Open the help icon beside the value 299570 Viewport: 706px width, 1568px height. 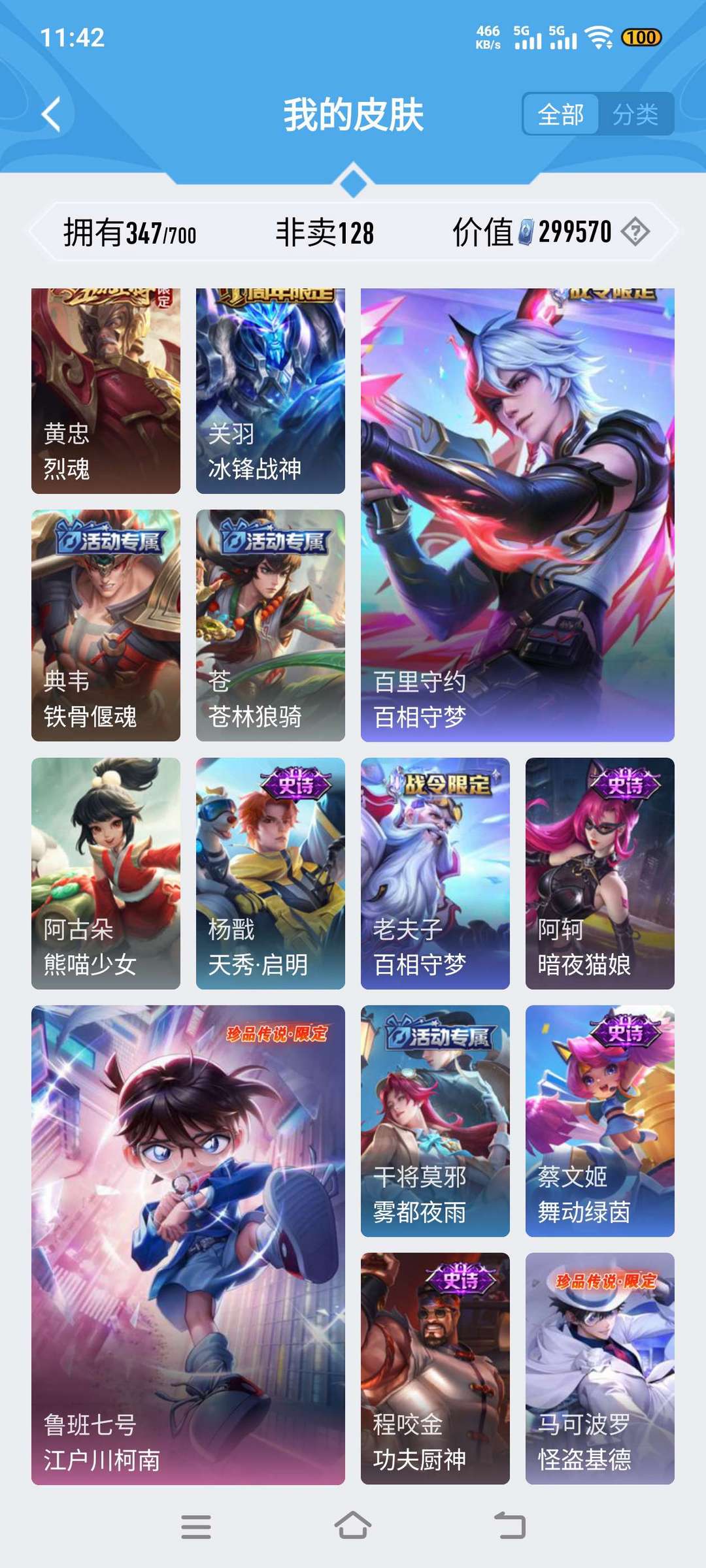(635, 231)
